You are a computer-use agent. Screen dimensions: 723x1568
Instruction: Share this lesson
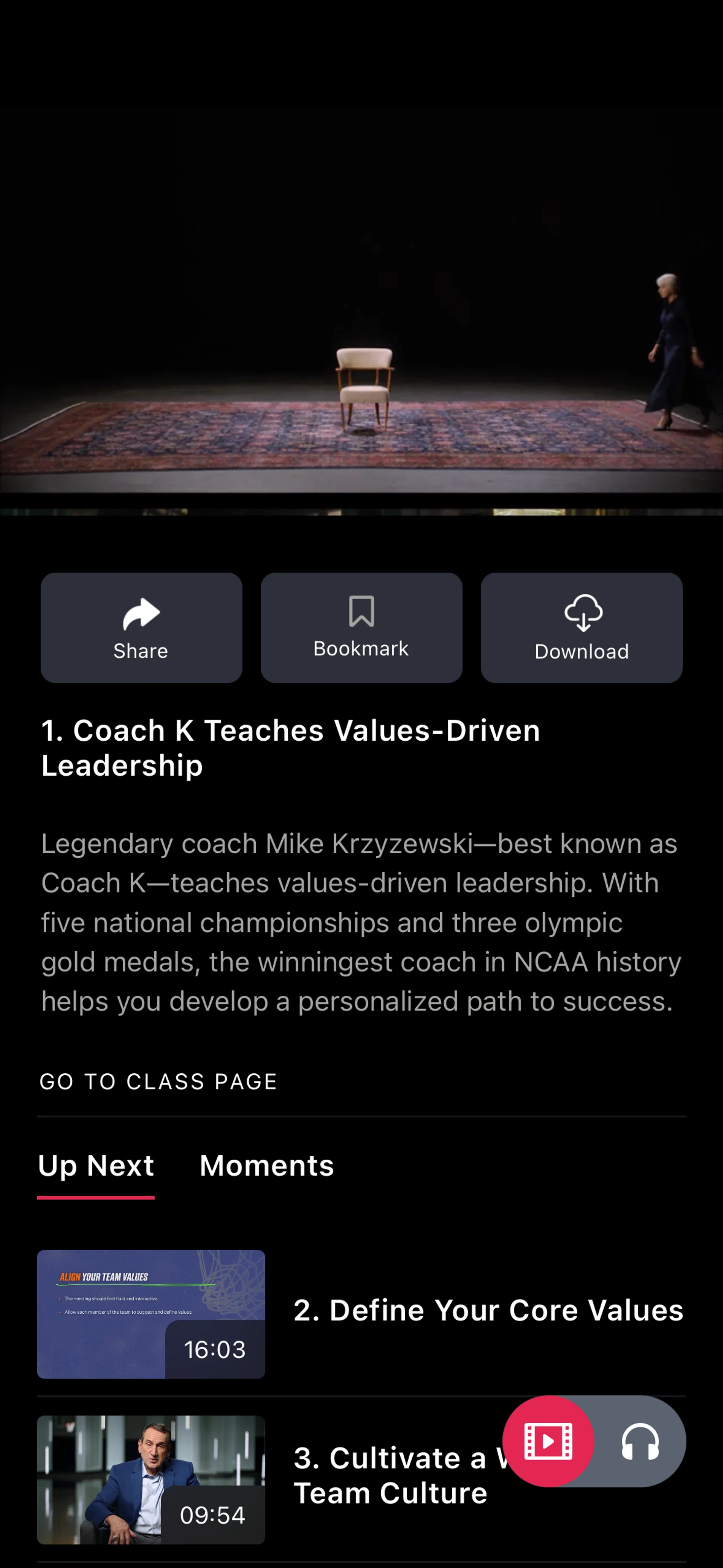(x=141, y=628)
